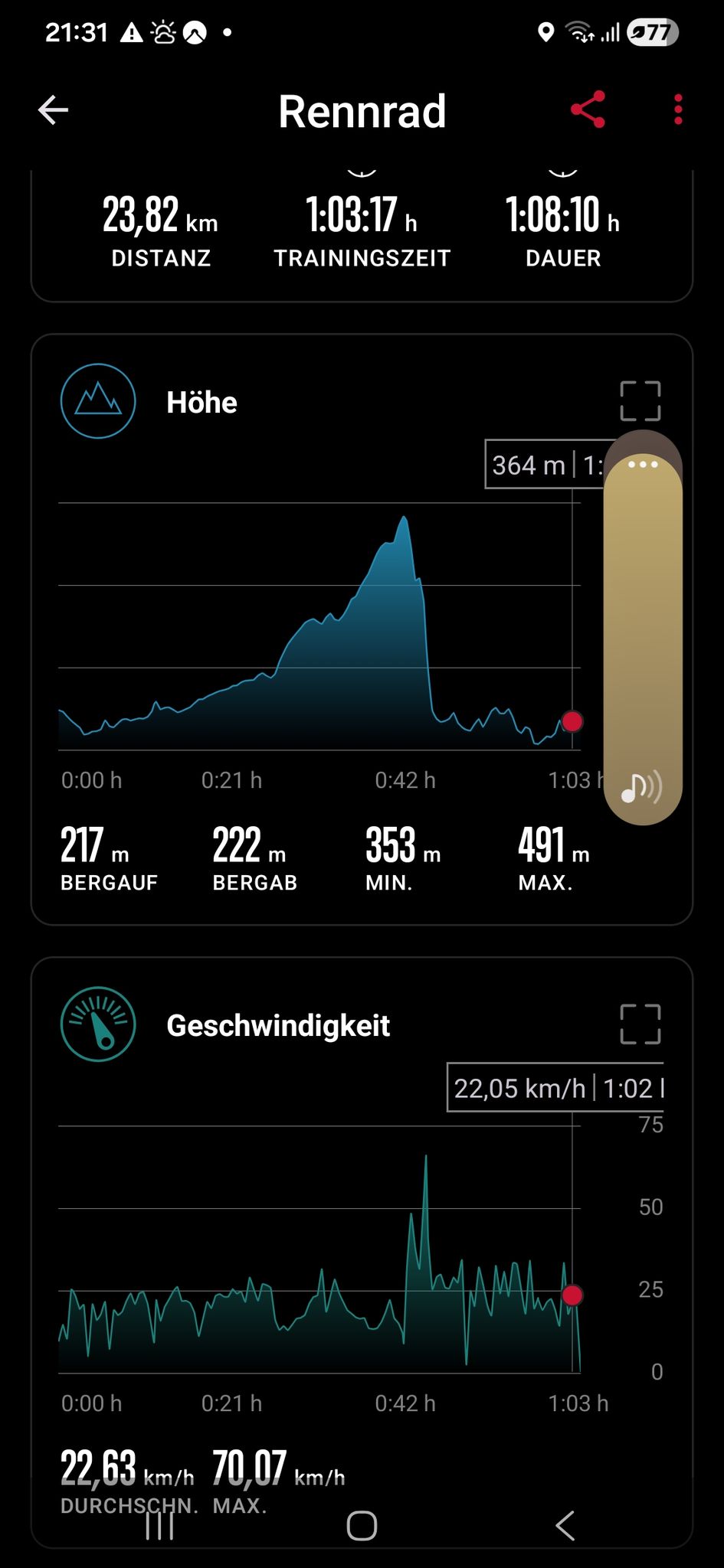Go to the home screen

(362, 1525)
